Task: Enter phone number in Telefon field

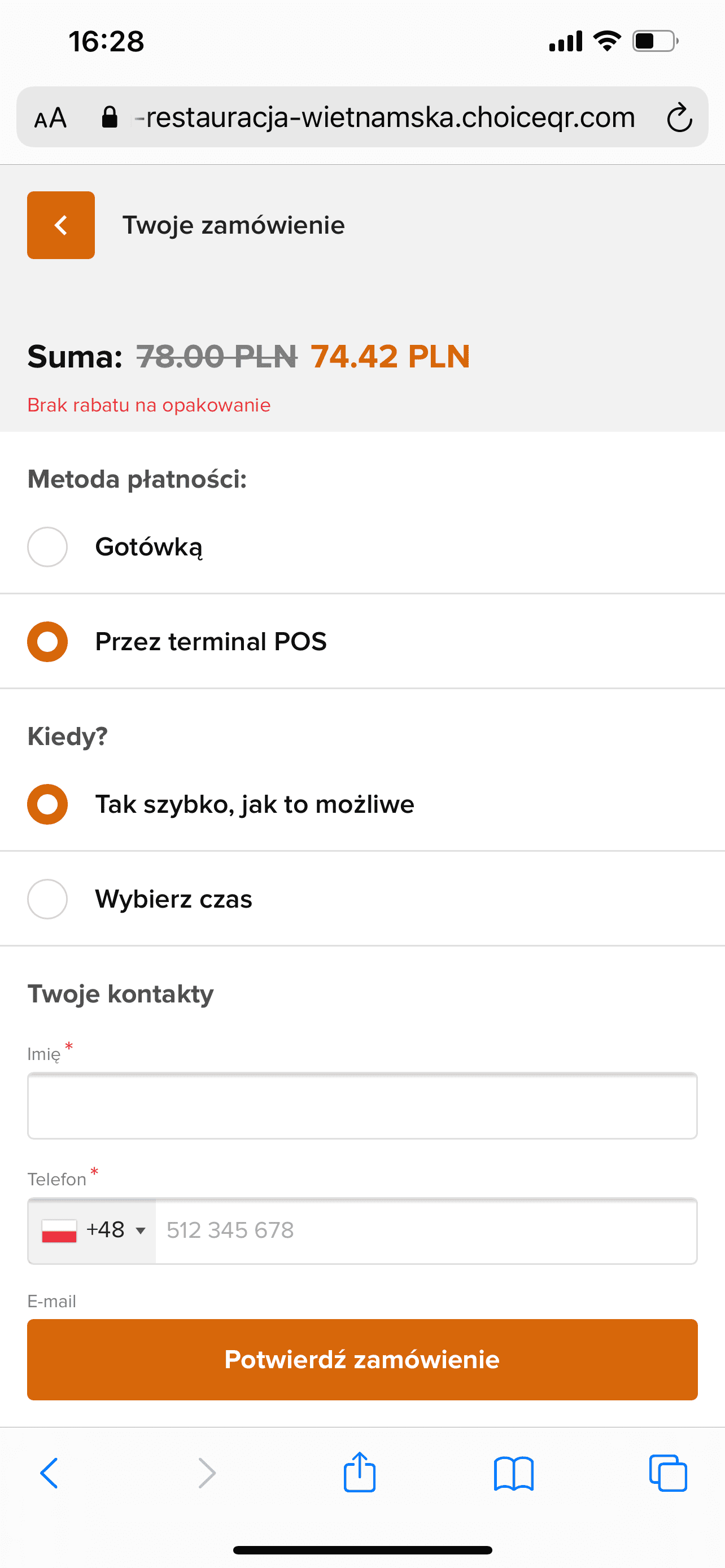Action: 426,1230
